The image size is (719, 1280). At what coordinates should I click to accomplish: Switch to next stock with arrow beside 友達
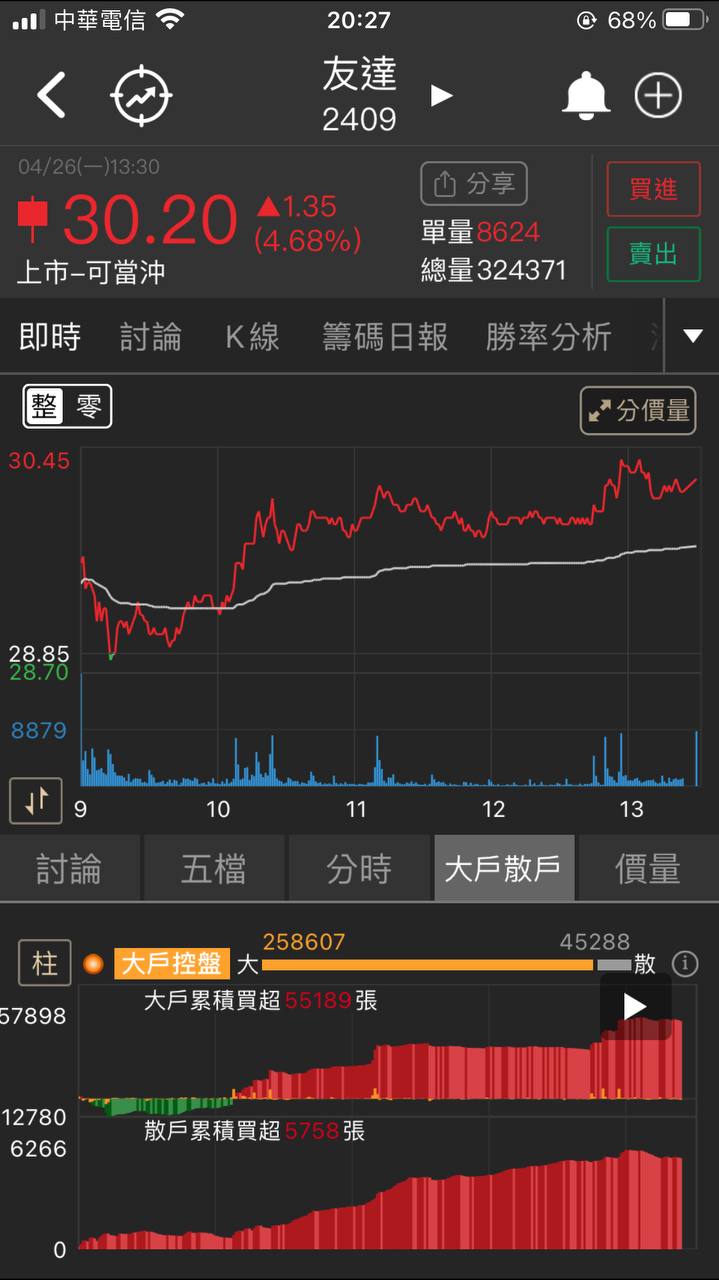click(x=441, y=96)
